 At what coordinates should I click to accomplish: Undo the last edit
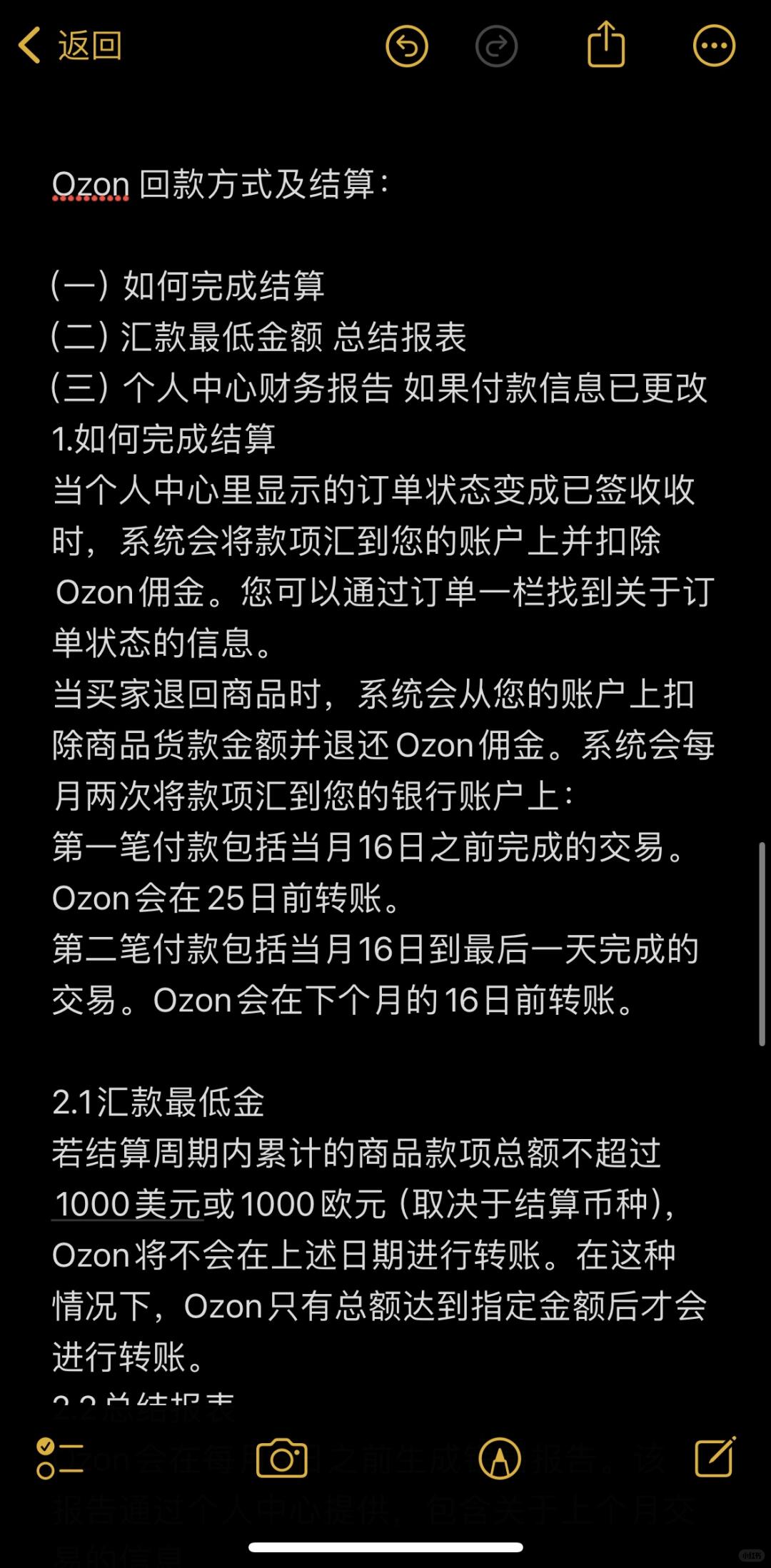407,46
